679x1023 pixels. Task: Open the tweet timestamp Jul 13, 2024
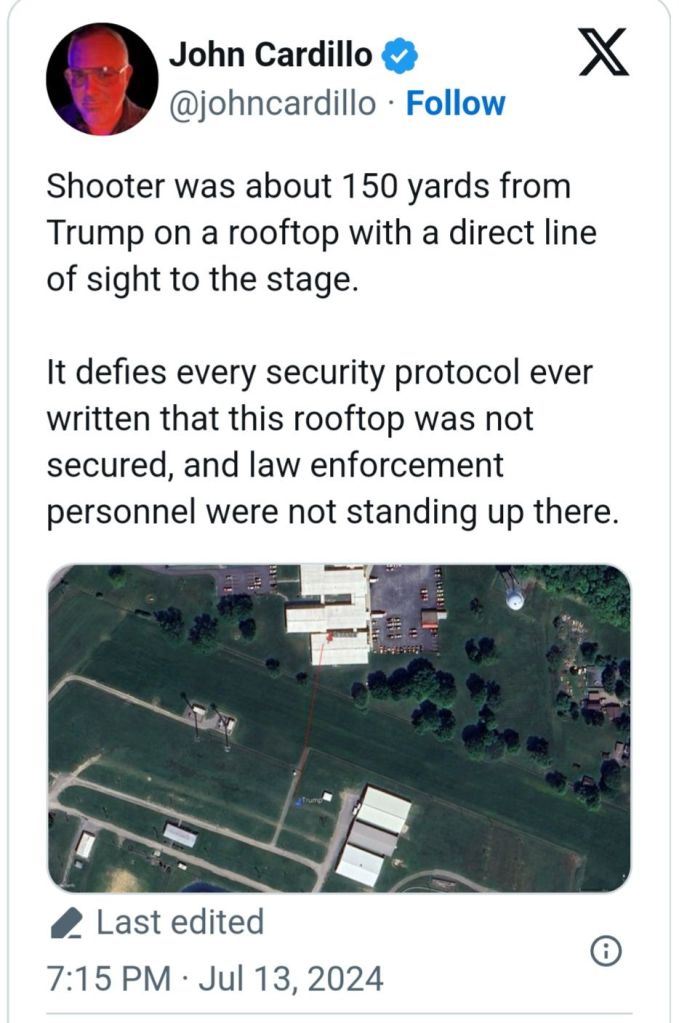pos(215,978)
